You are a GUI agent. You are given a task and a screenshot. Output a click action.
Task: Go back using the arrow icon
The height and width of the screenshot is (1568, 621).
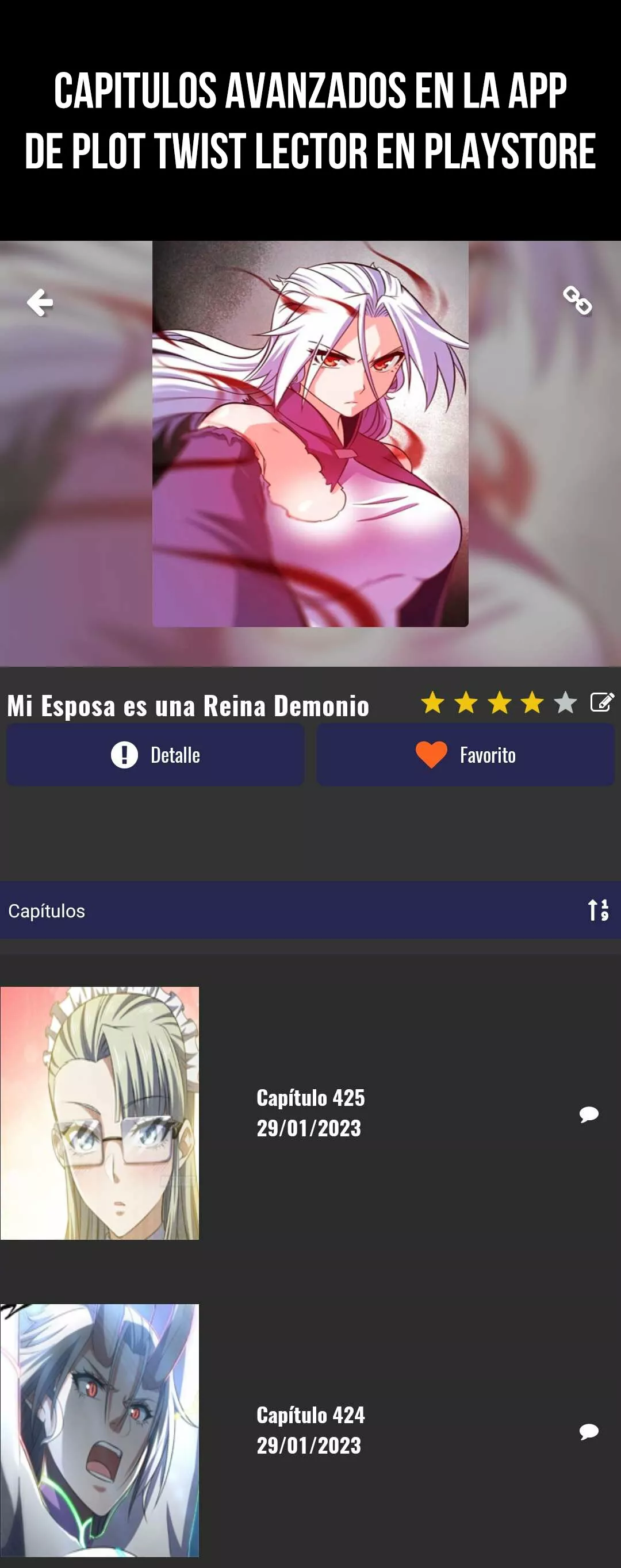[40, 302]
